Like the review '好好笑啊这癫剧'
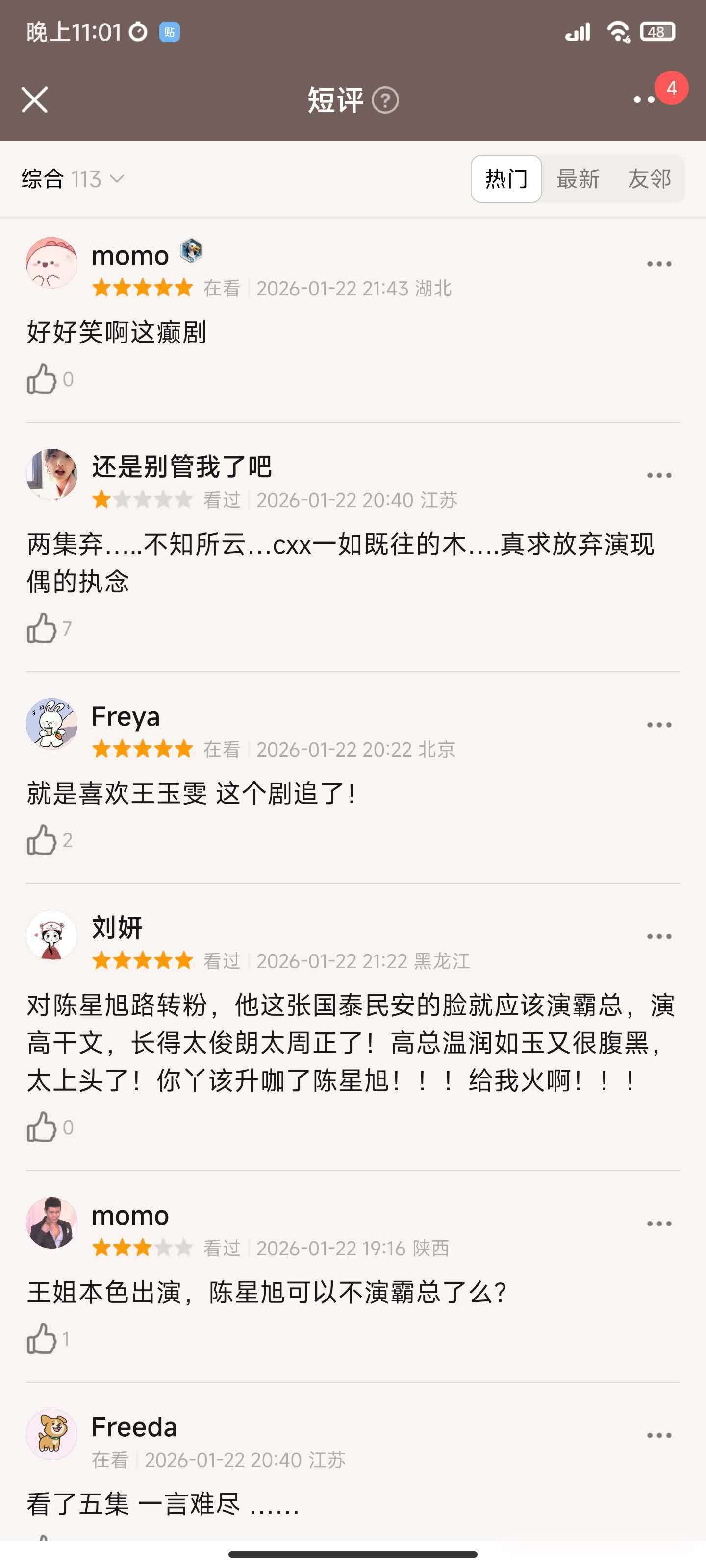Image resolution: width=706 pixels, height=1568 pixels. click(41, 379)
